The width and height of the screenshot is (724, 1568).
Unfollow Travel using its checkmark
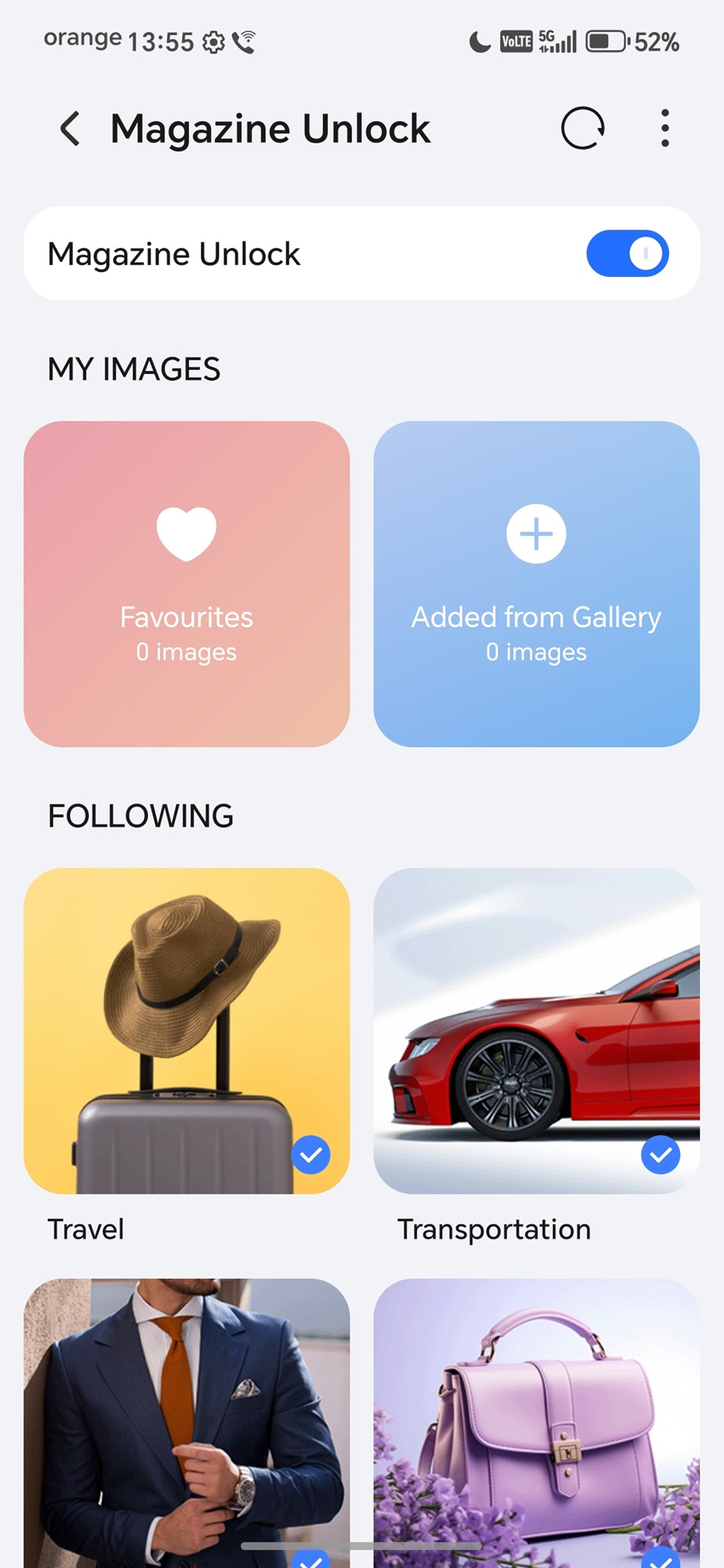click(311, 1155)
